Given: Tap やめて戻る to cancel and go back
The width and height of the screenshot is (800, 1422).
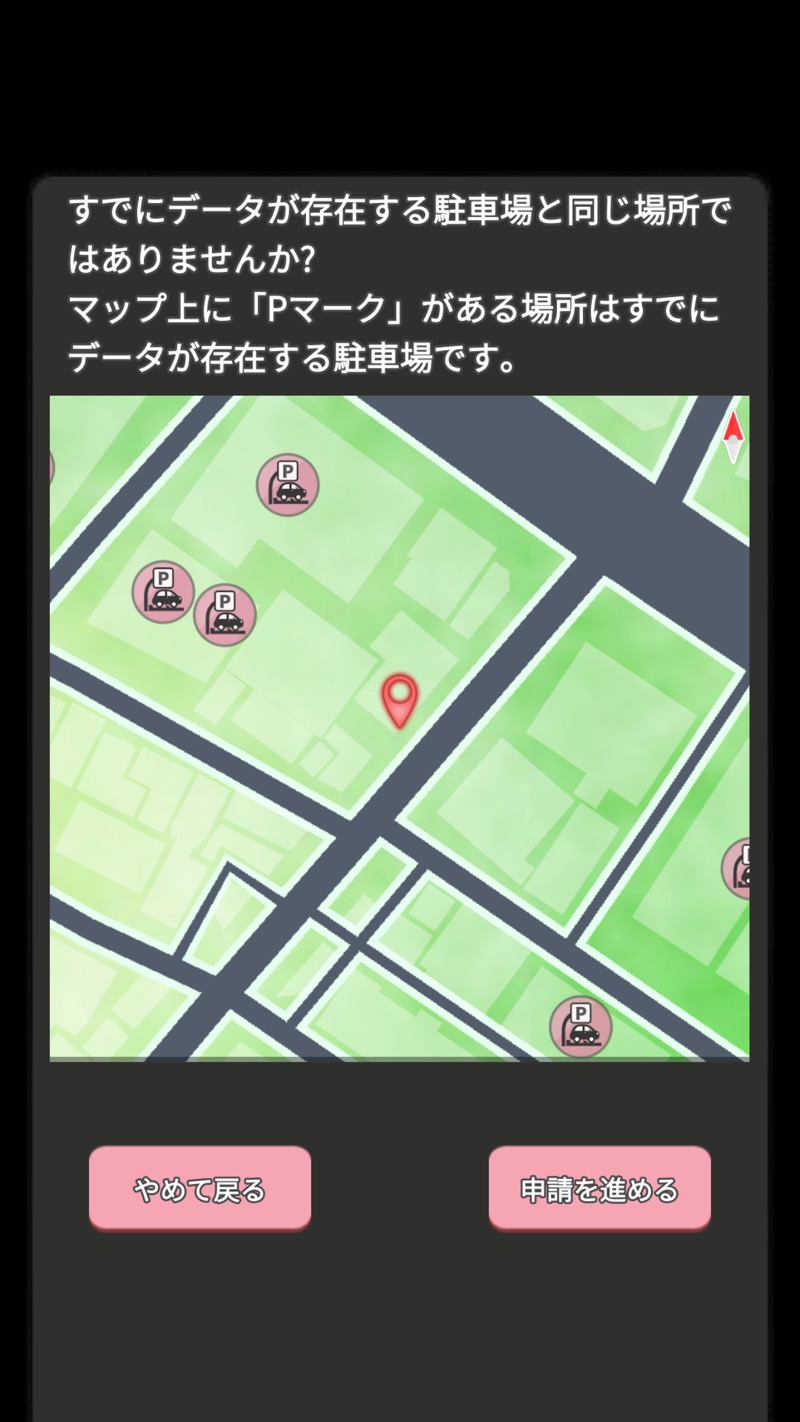Looking at the screenshot, I should (x=199, y=1188).
